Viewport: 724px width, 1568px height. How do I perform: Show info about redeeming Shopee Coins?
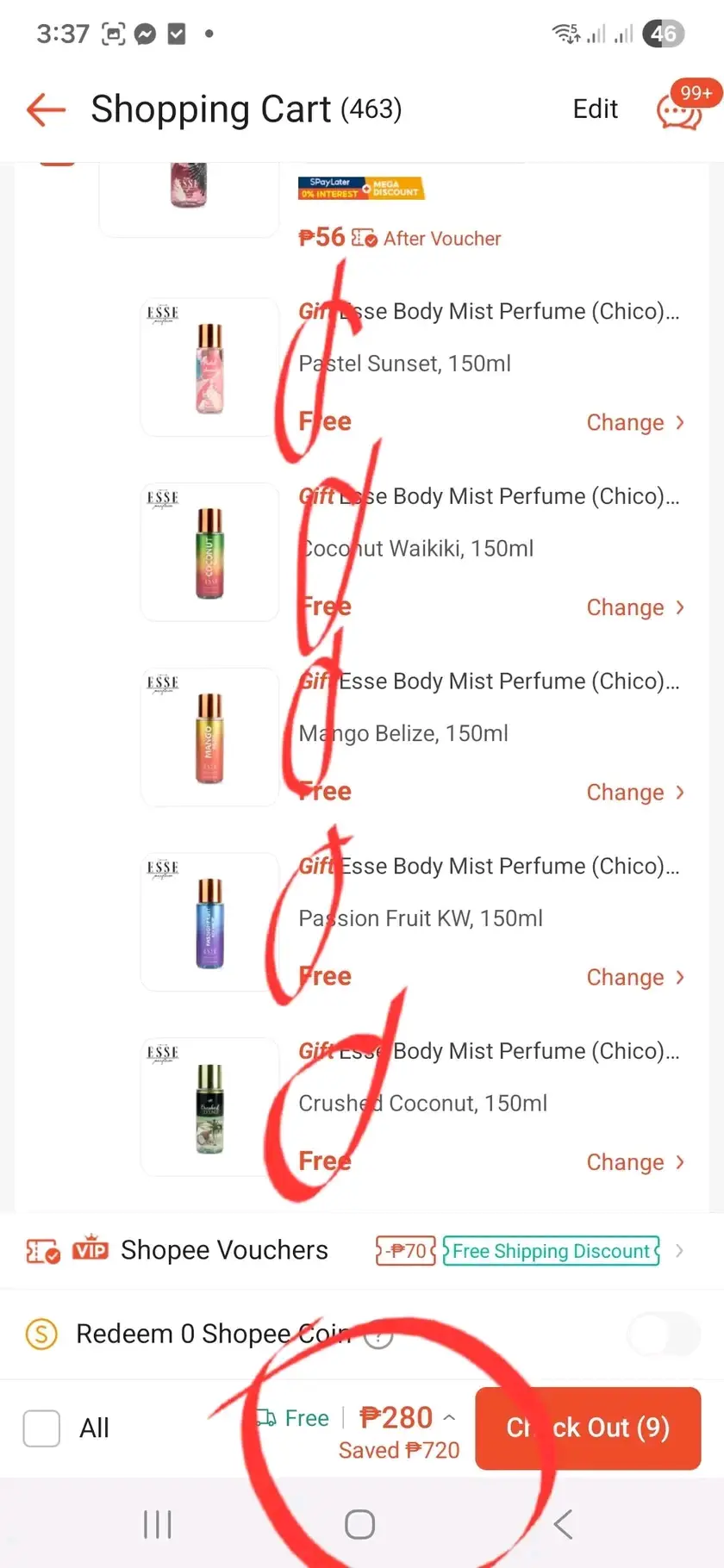[x=378, y=1335]
